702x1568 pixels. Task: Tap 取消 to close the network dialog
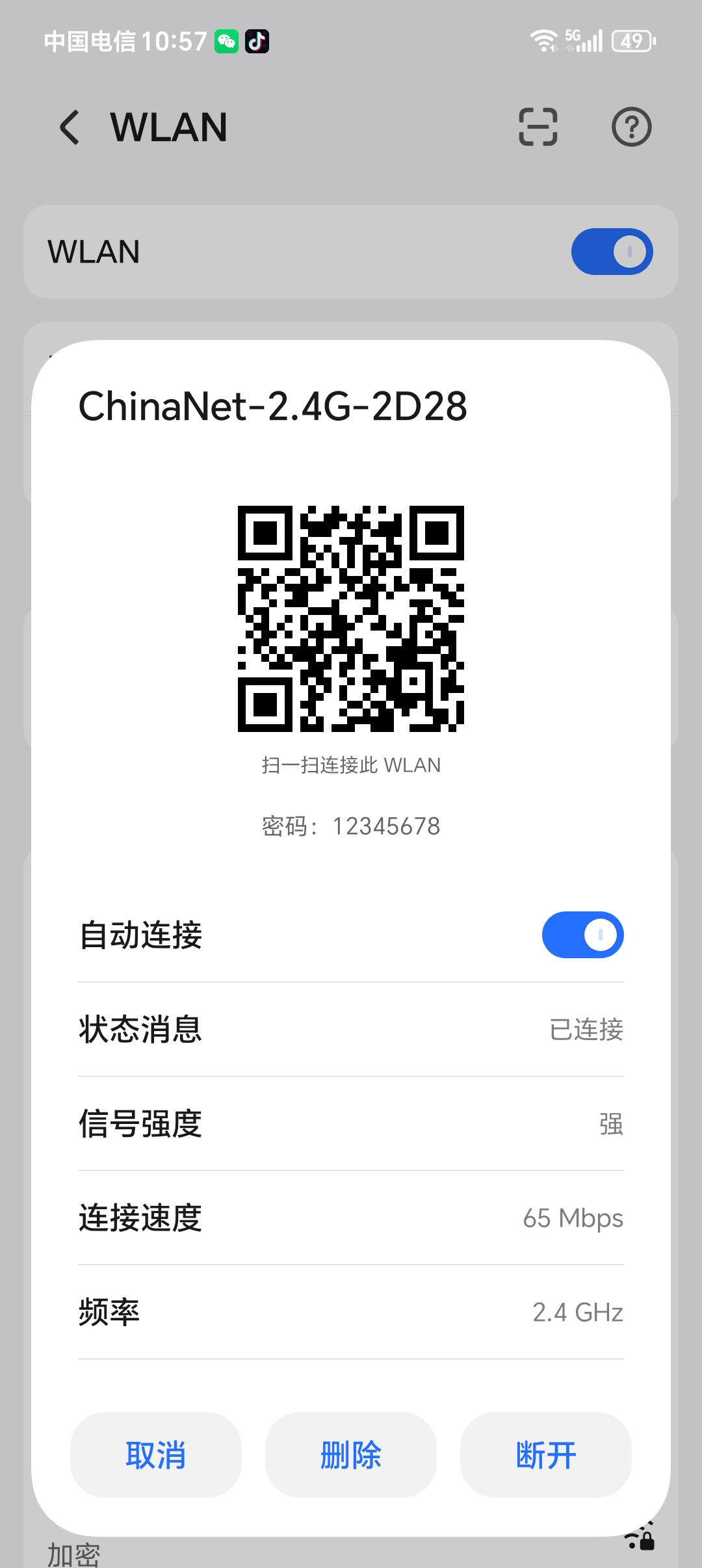[156, 1455]
